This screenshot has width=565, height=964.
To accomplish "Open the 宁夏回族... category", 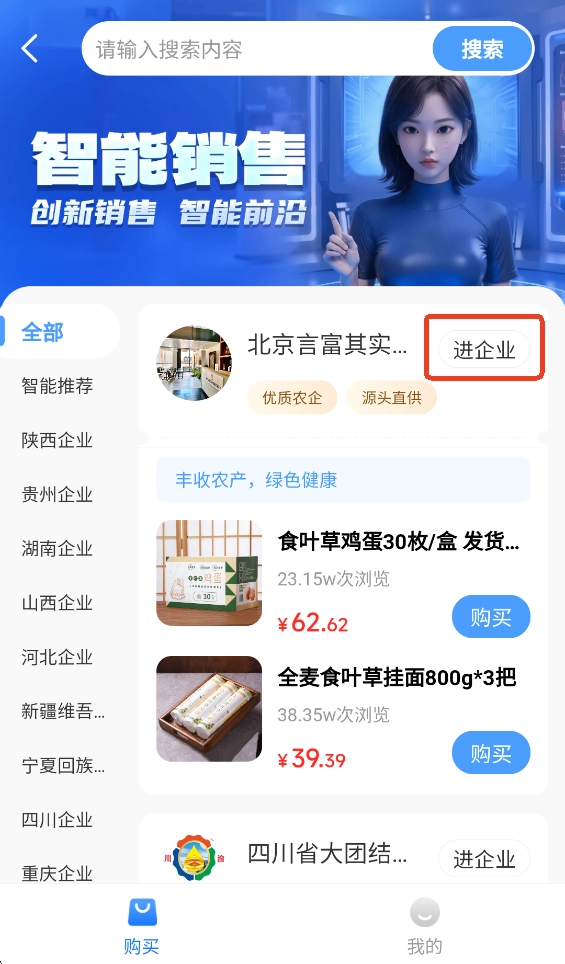I will 63,765.
